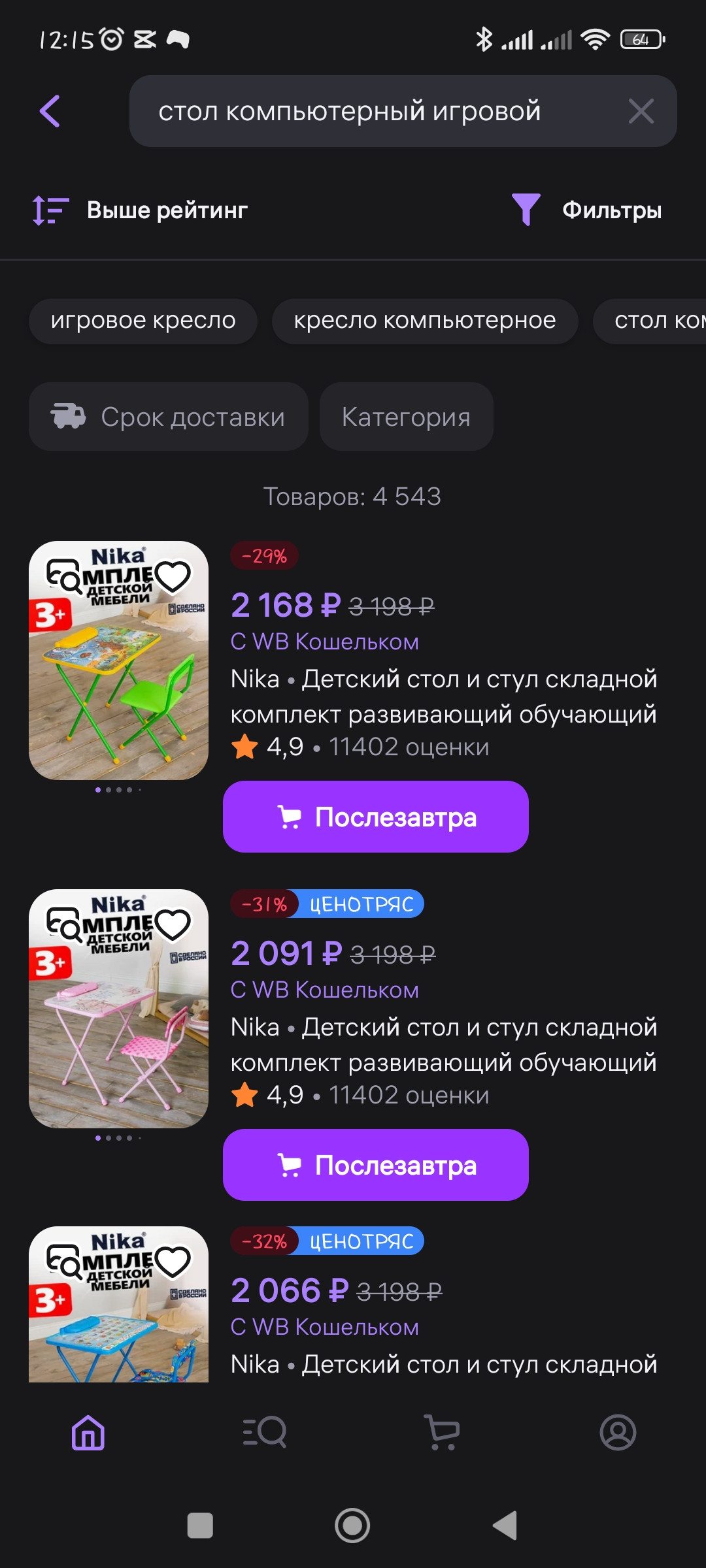Open the "Срок доставки" filter
The image size is (706, 1568).
click(x=169, y=417)
